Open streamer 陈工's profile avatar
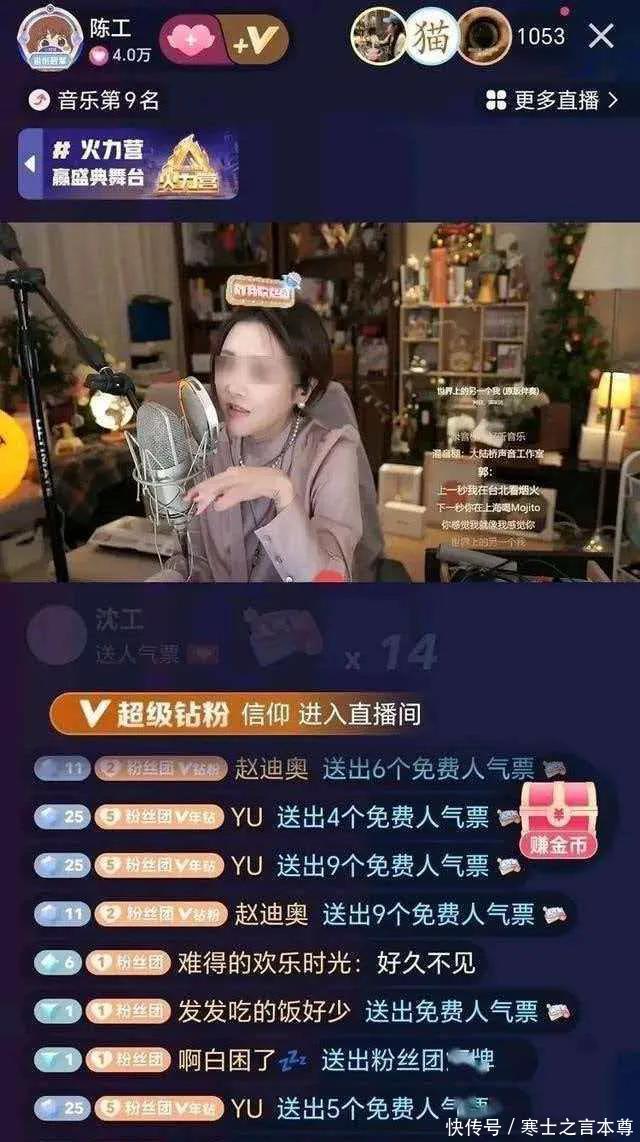Viewport: 640px width, 1142px height. pos(50,37)
